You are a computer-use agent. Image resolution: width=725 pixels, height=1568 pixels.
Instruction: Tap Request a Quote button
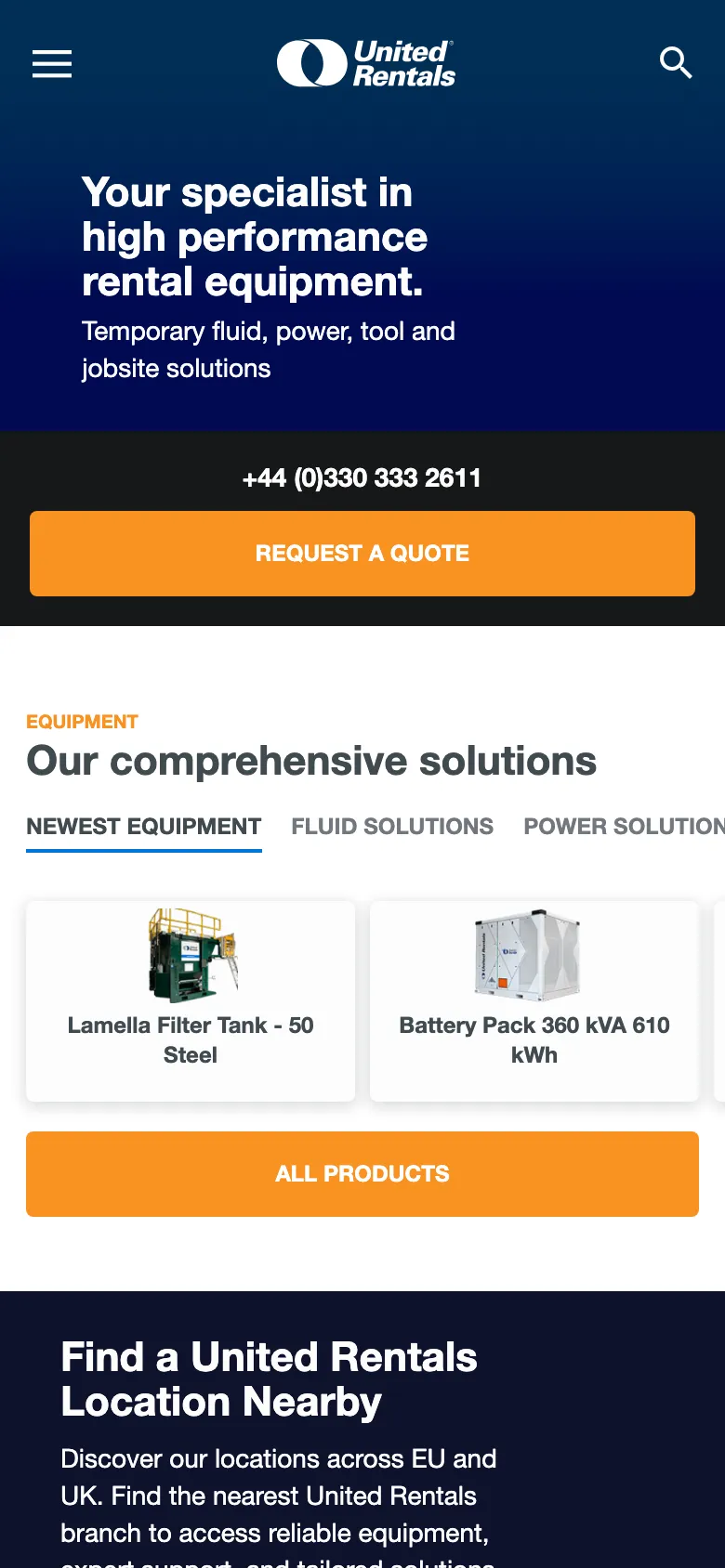362,554
